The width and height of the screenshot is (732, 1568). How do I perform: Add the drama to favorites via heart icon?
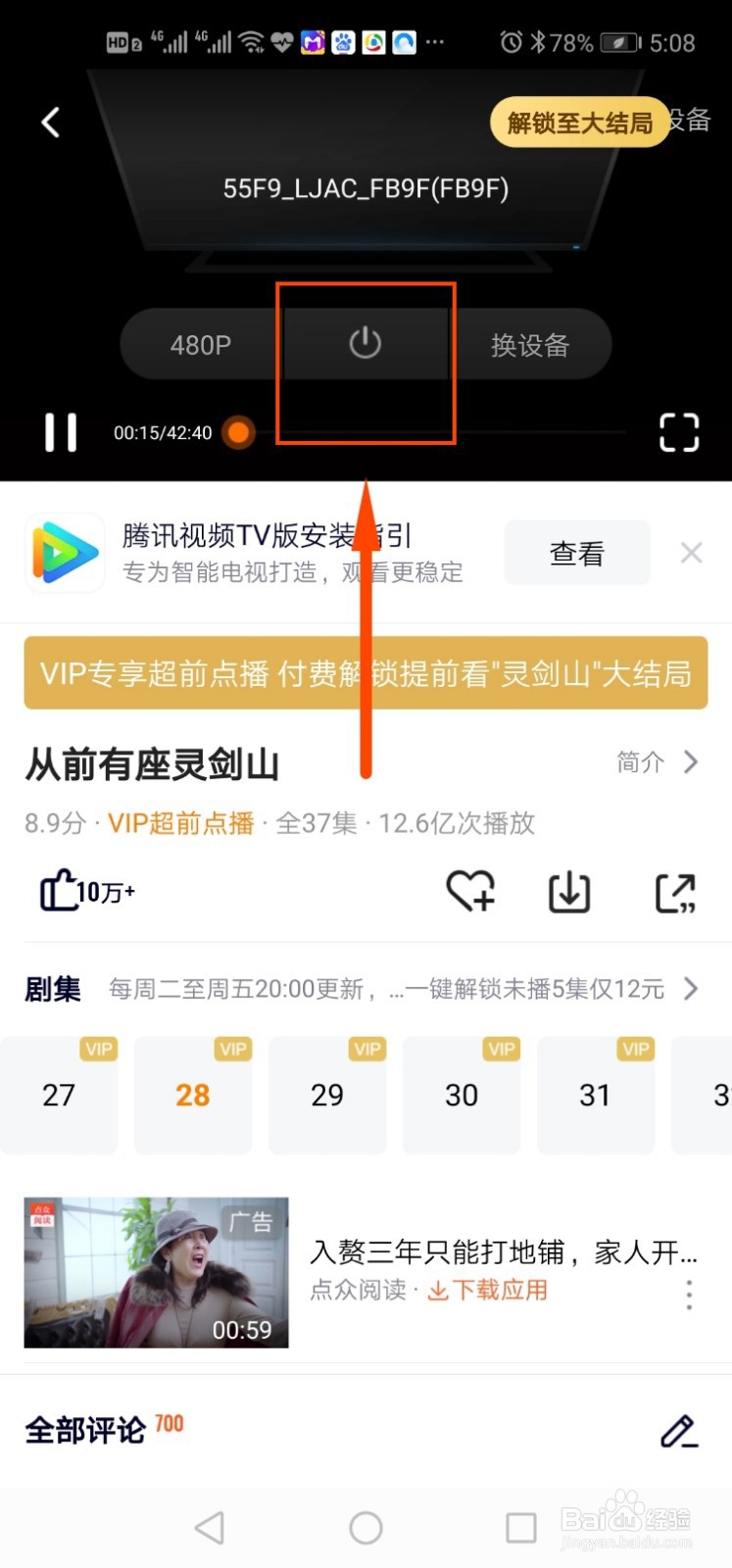470,891
